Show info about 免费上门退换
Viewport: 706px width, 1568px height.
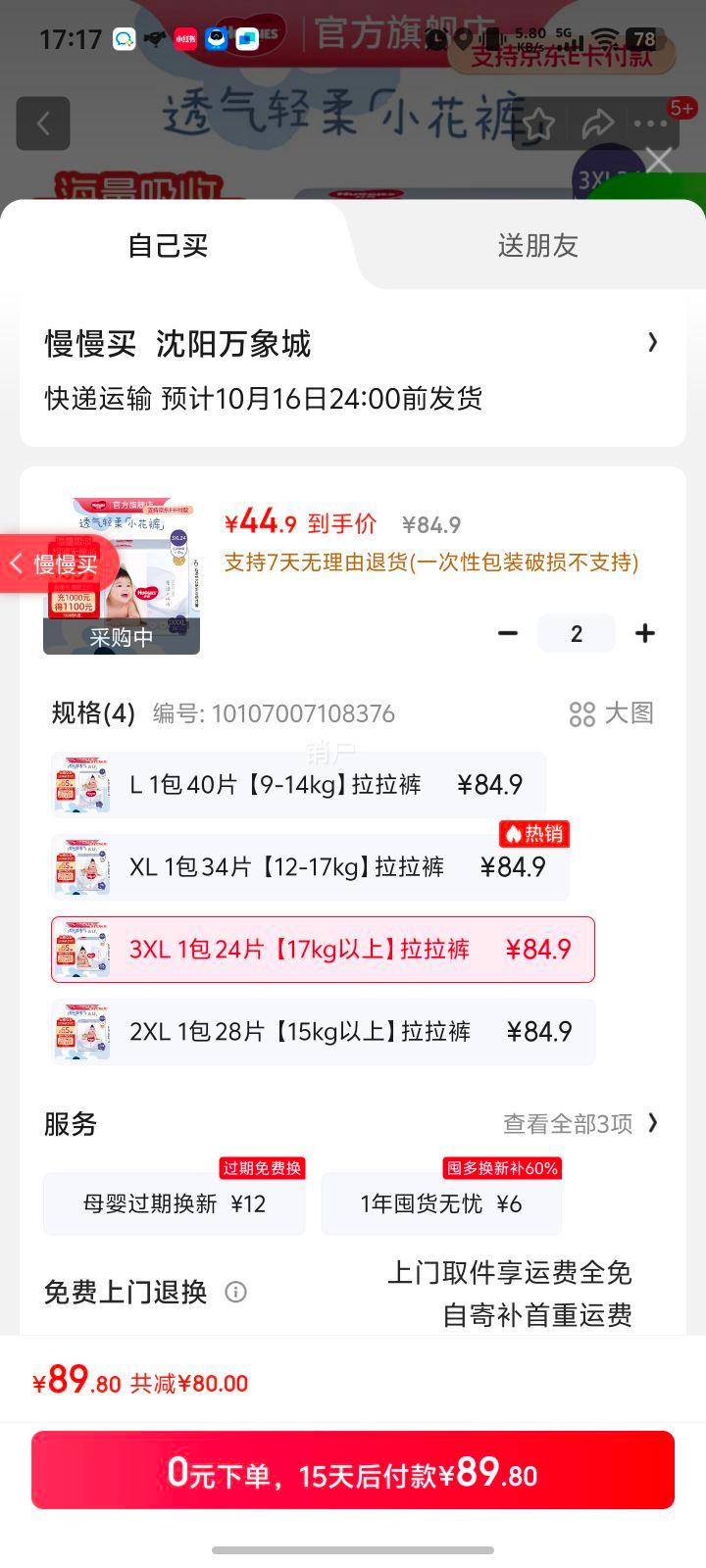coord(235,1293)
